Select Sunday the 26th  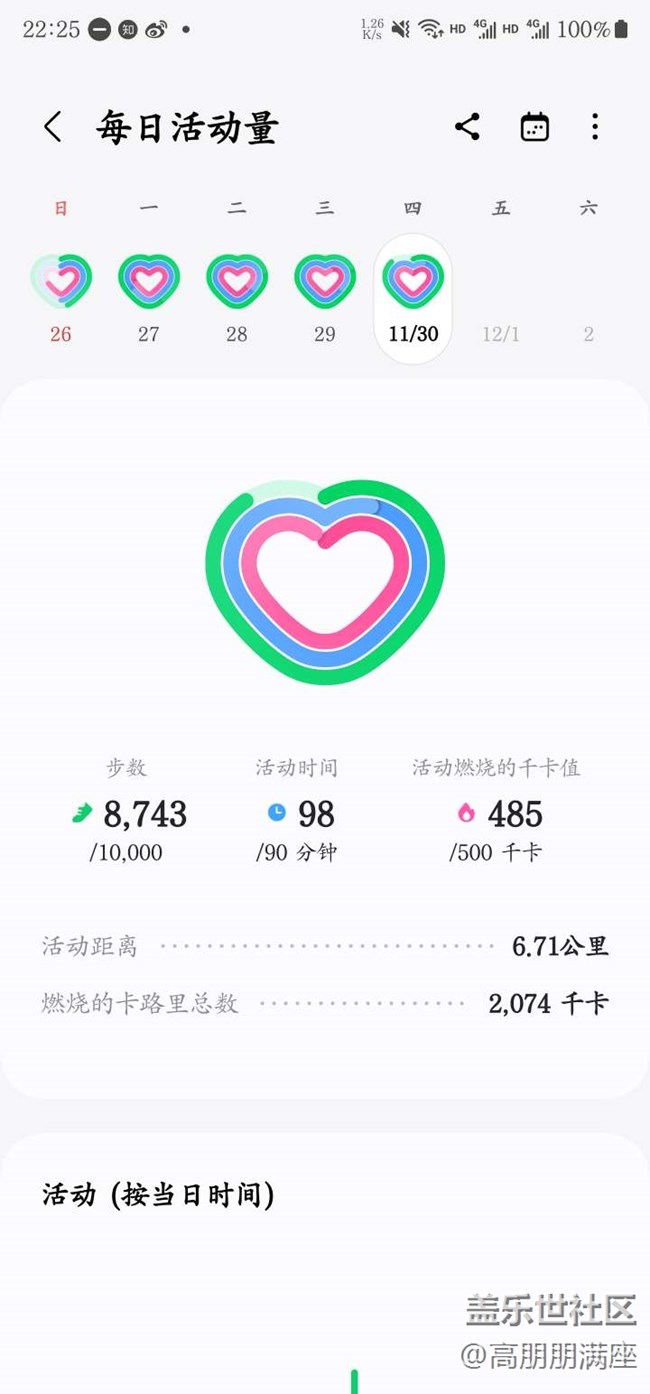pyautogui.click(x=61, y=282)
